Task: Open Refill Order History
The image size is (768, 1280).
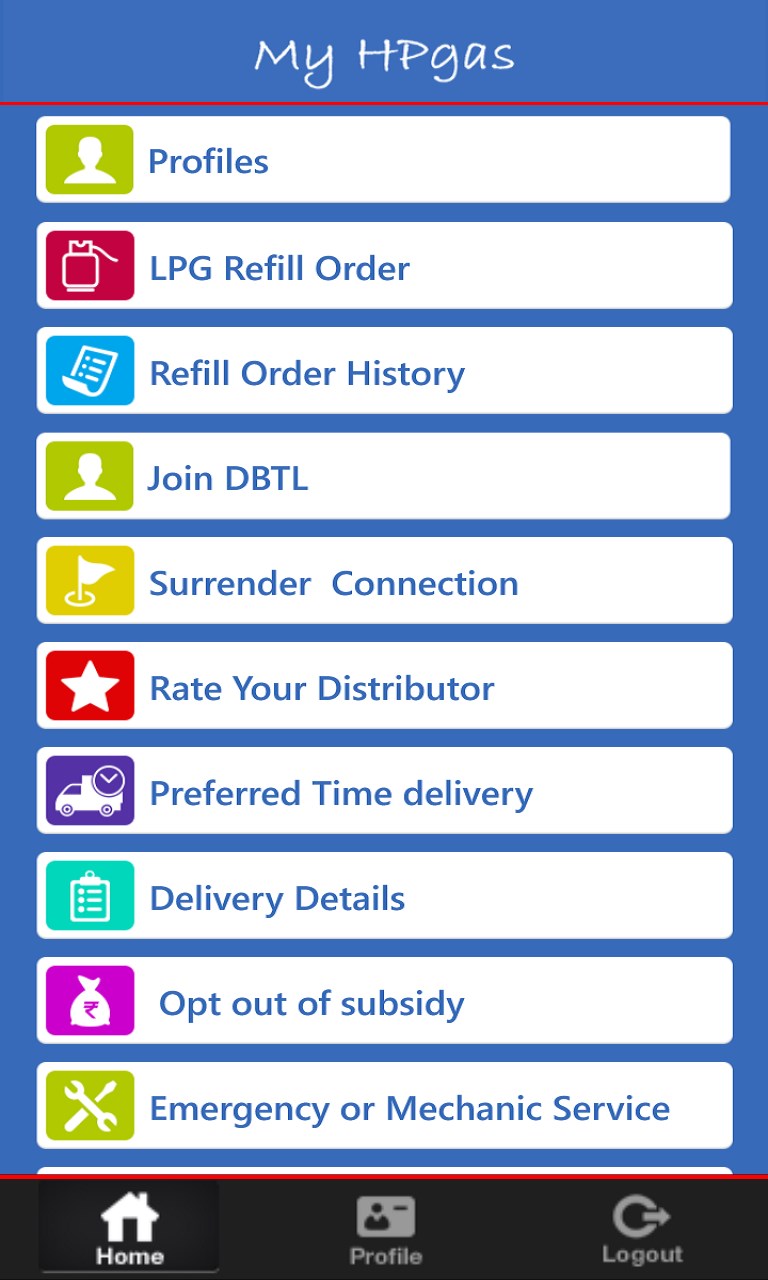Action: (x=384, y=370)
